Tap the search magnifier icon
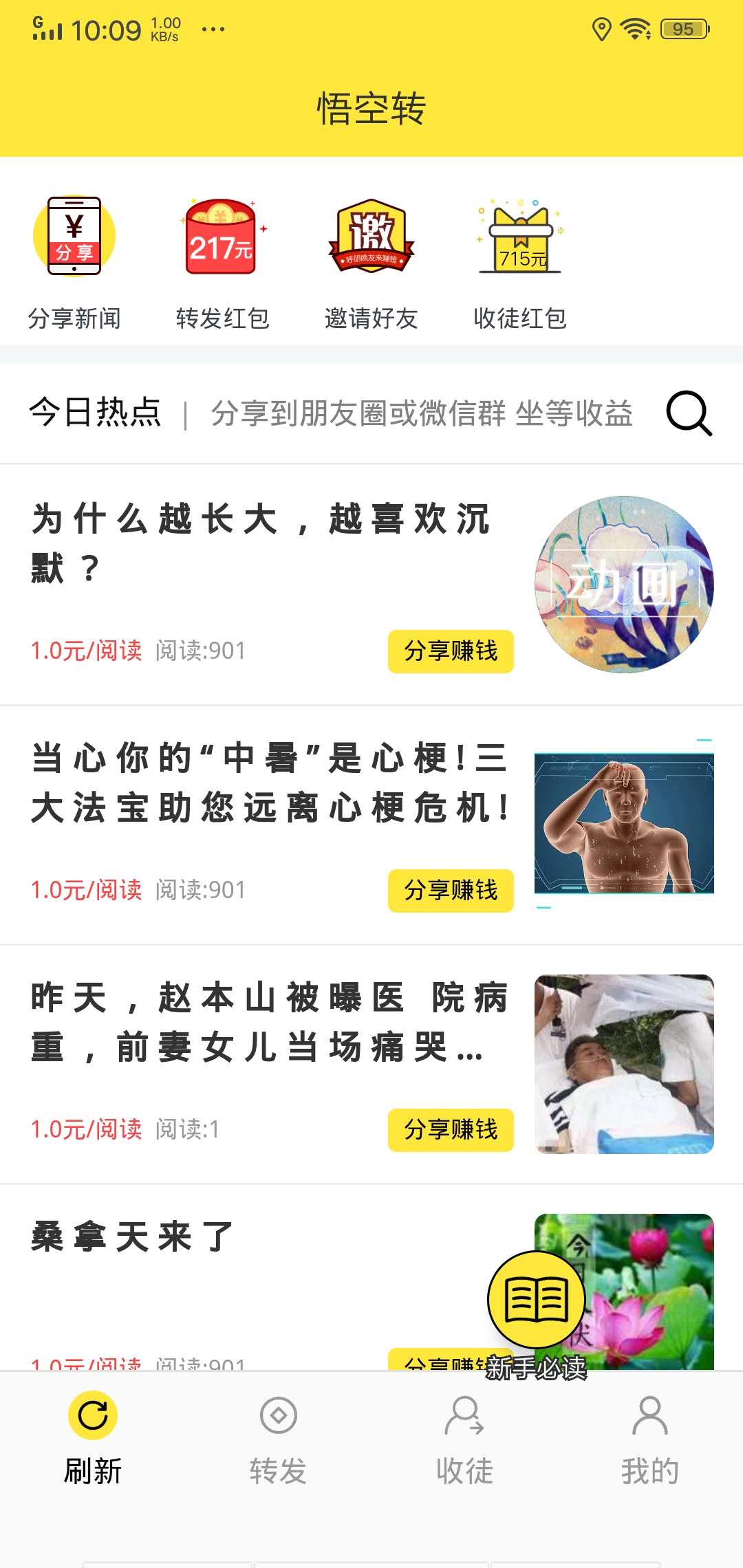Screen dimensions: 743x1568 [x=689, y=413]
